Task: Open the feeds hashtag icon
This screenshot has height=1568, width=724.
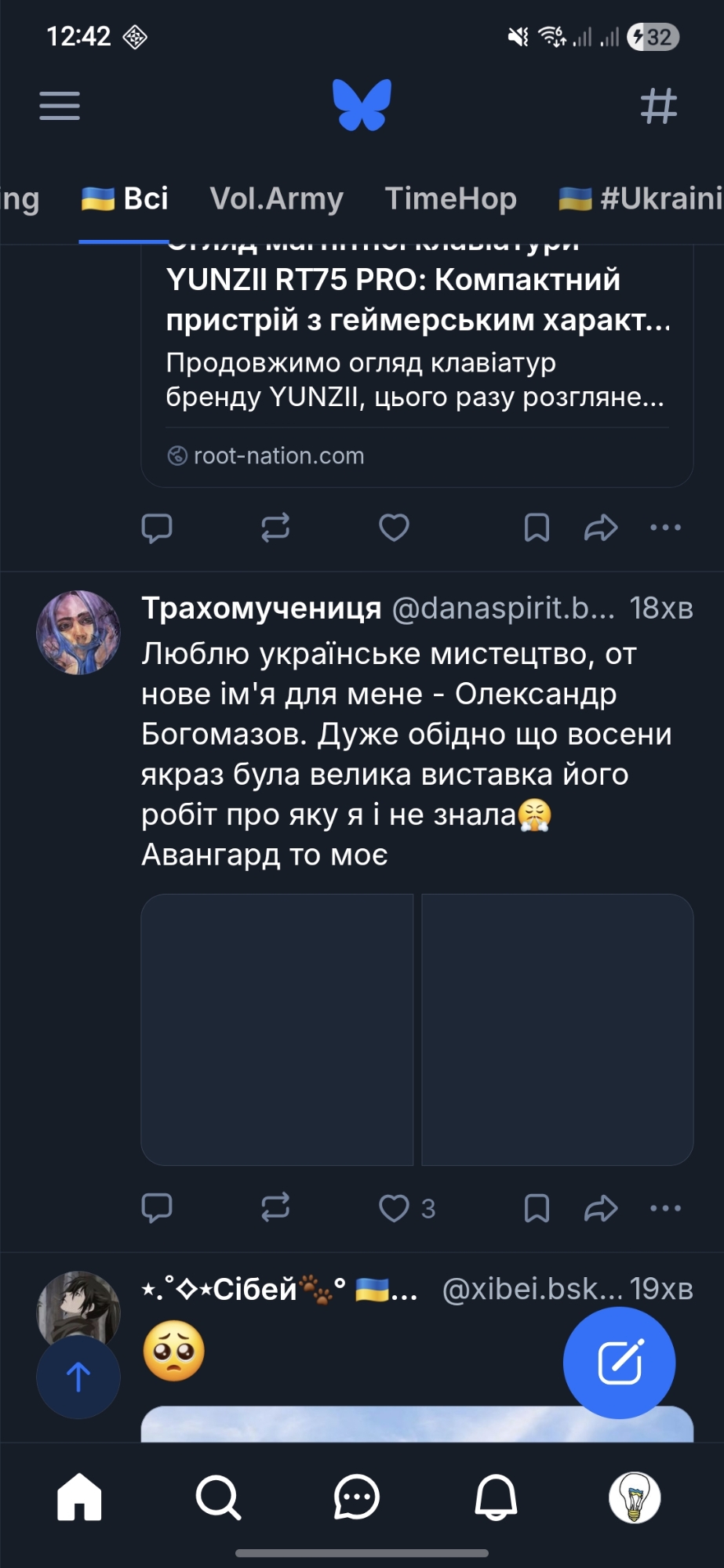Action: [658, 106]
